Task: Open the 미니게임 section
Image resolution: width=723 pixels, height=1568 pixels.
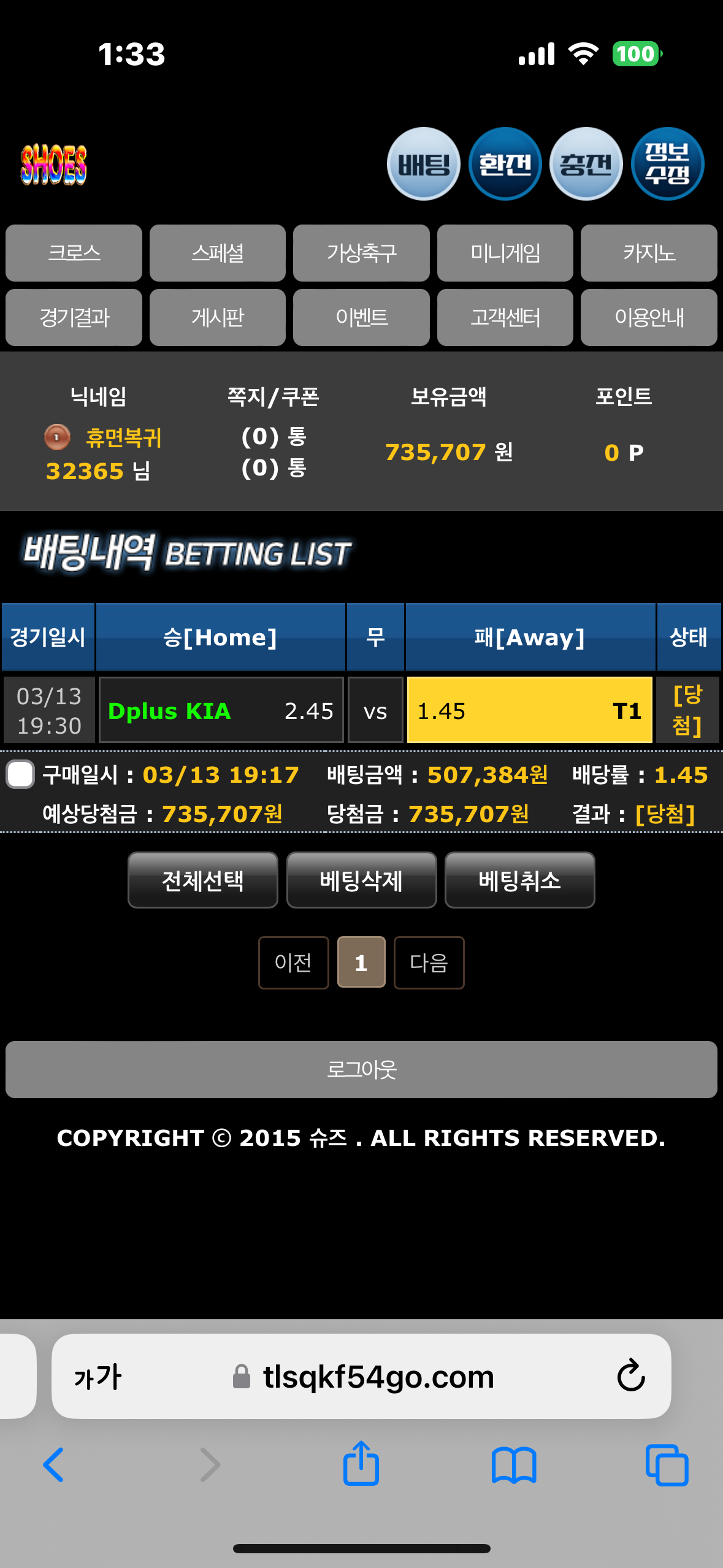Action: point(505,253)
